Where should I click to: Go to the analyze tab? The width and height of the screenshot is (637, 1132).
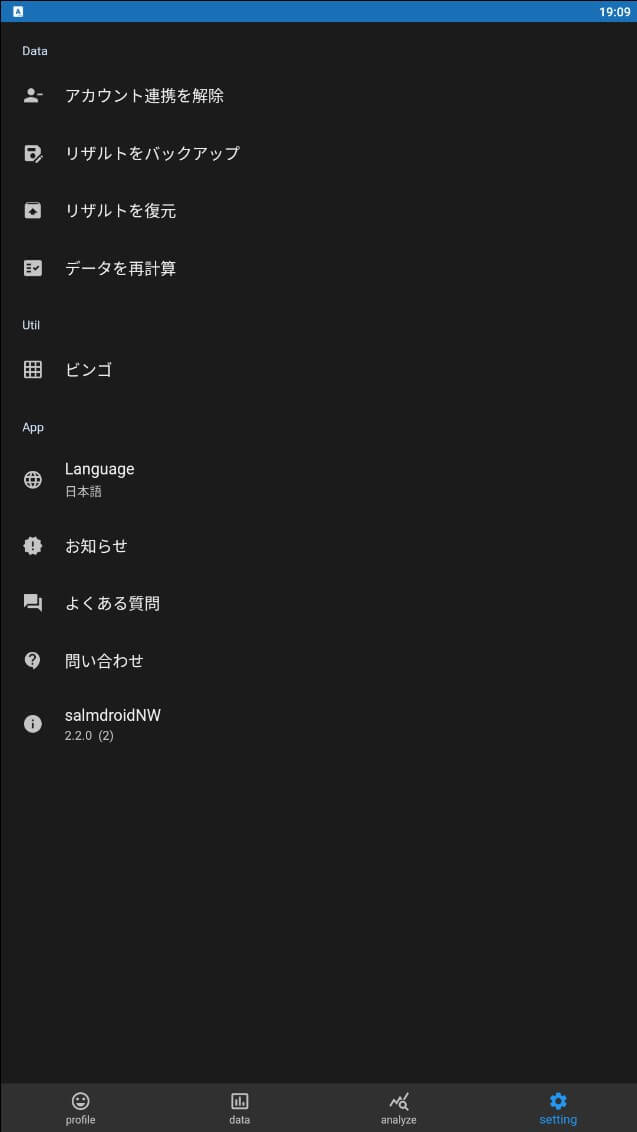(x=398, y=1108)
